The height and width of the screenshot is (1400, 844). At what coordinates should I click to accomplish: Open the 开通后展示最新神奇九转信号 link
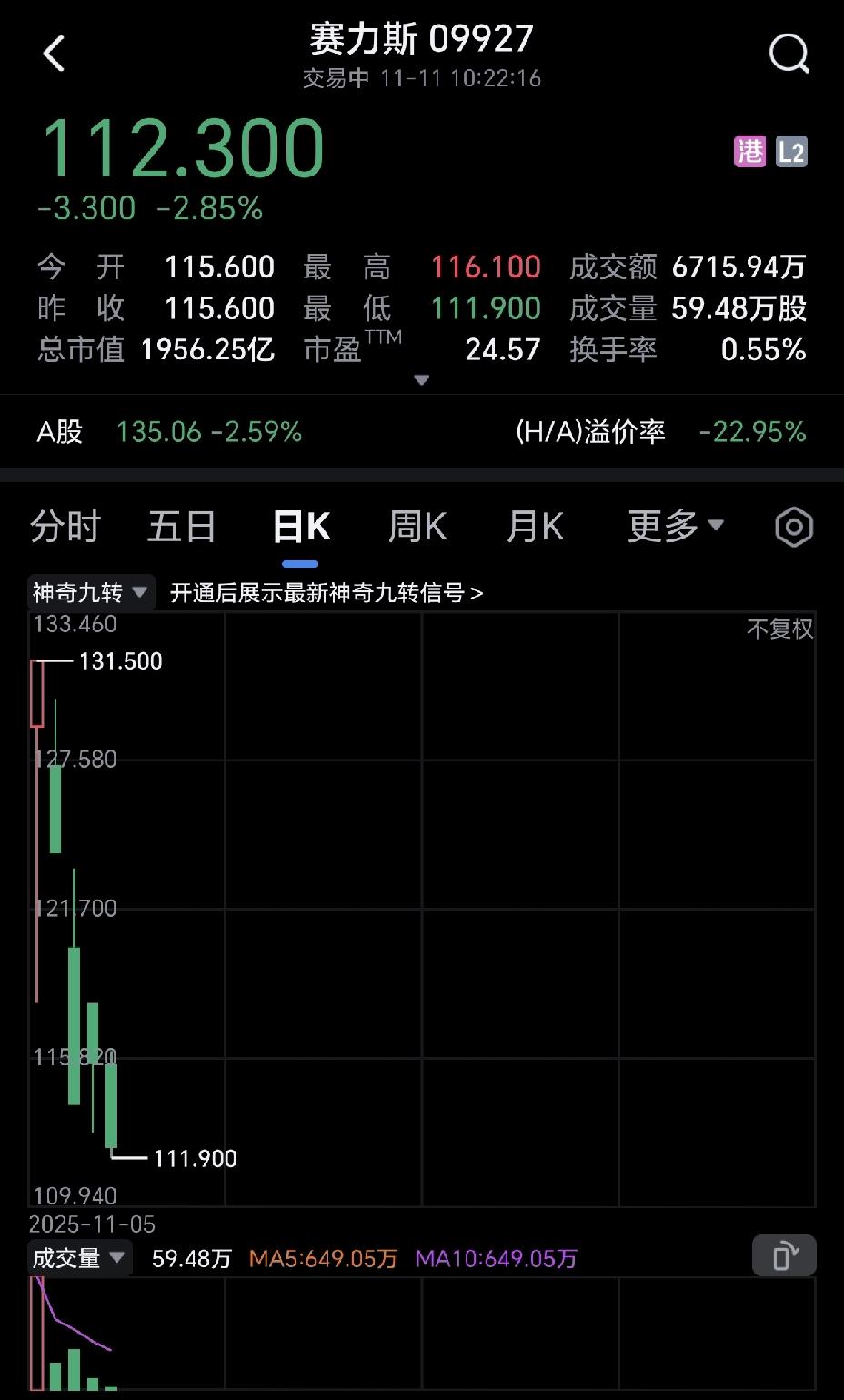coord(327,593)
